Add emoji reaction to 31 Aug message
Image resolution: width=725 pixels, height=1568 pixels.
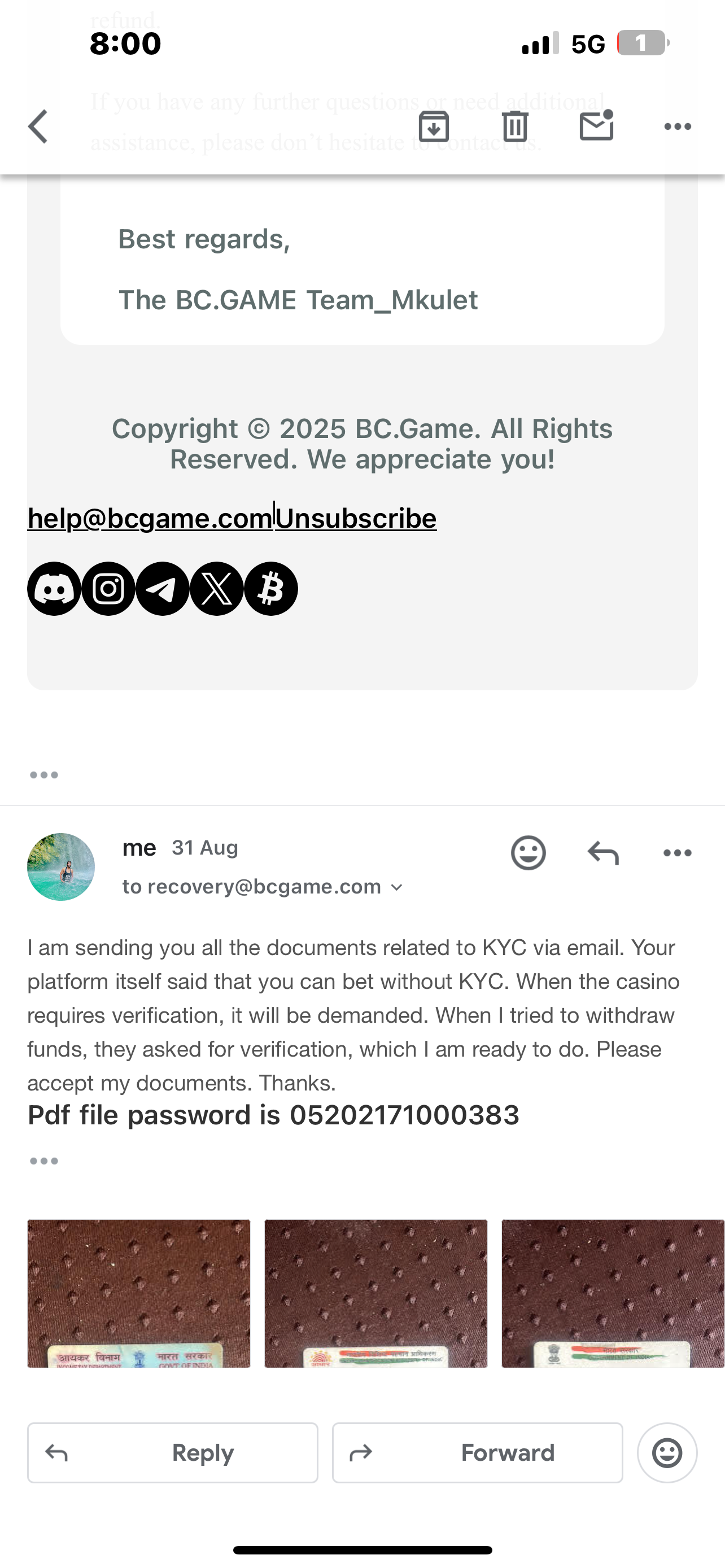[x=528, y=852]
